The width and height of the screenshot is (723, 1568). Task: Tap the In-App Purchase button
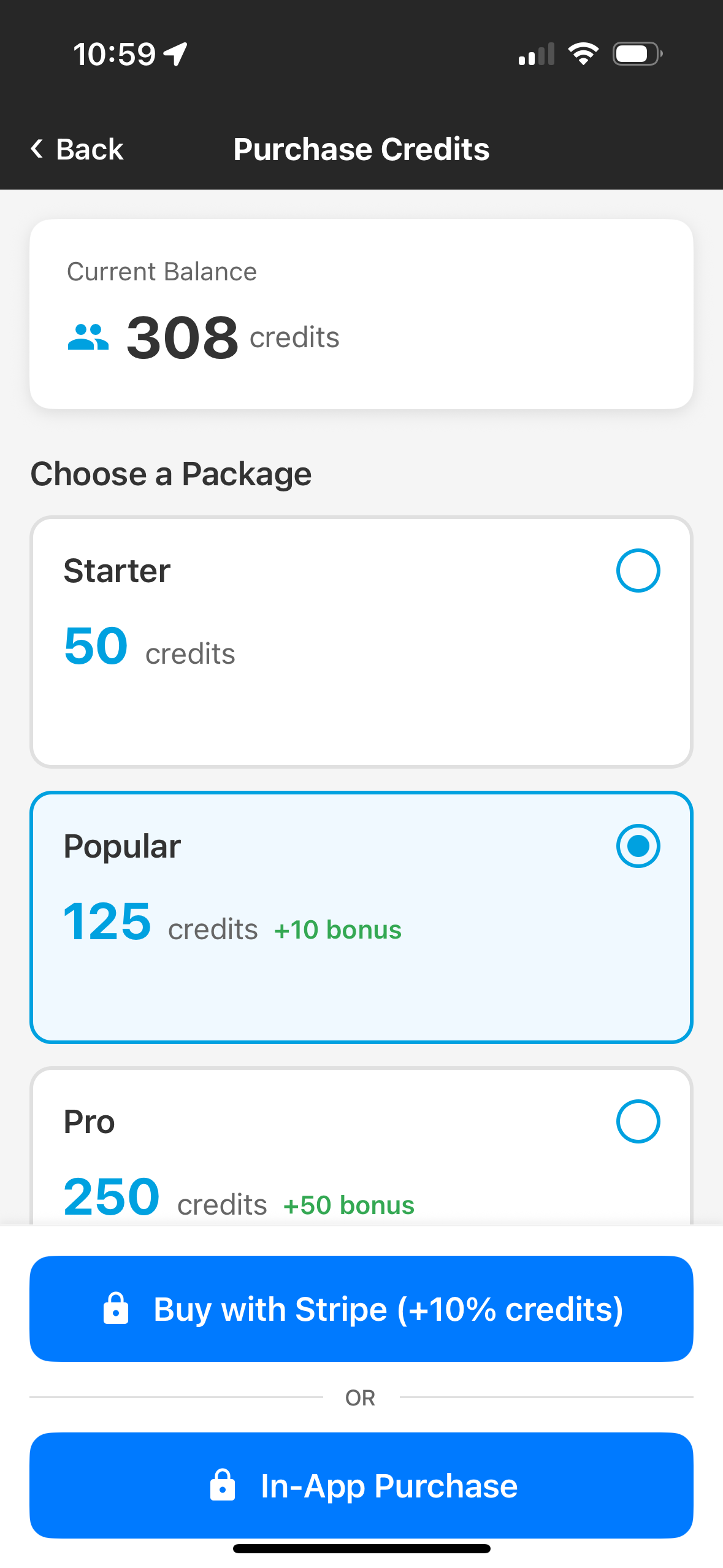click(361, 1486)
